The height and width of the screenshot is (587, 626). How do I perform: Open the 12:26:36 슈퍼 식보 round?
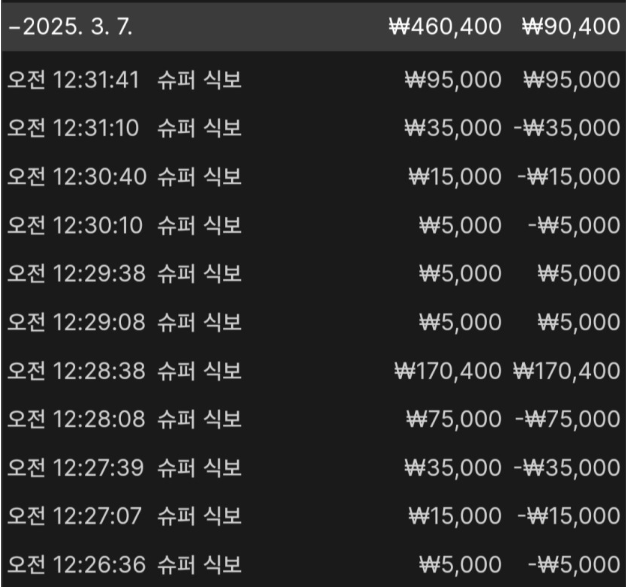pos(313,565)
